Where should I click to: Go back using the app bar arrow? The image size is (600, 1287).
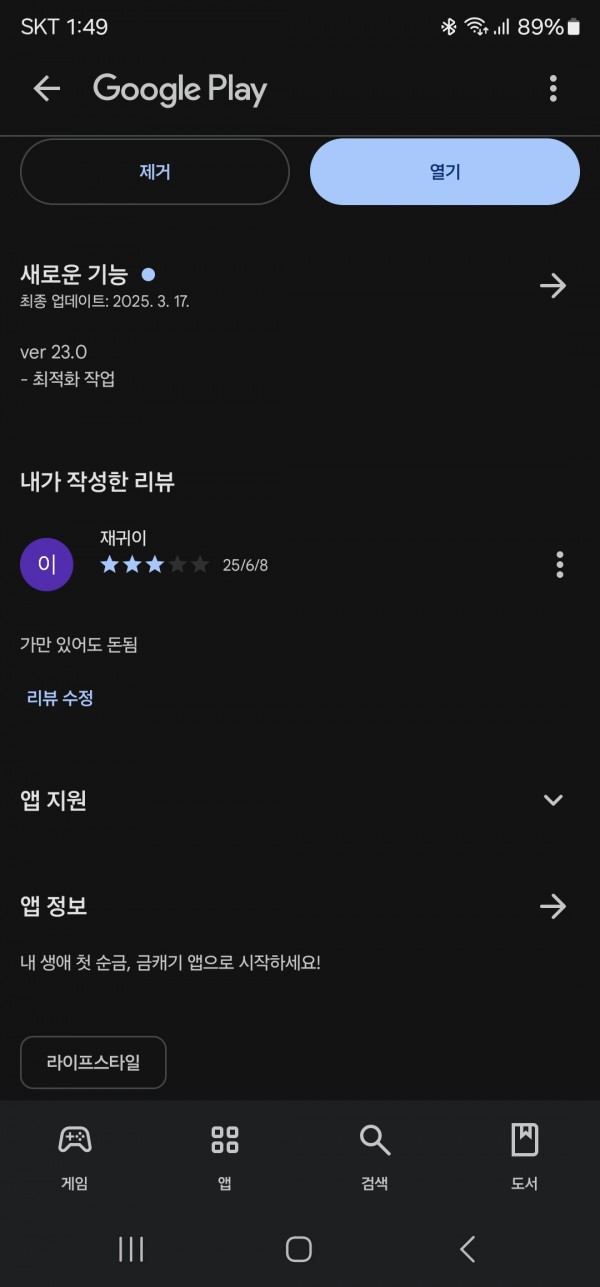(x=47, y=89)
